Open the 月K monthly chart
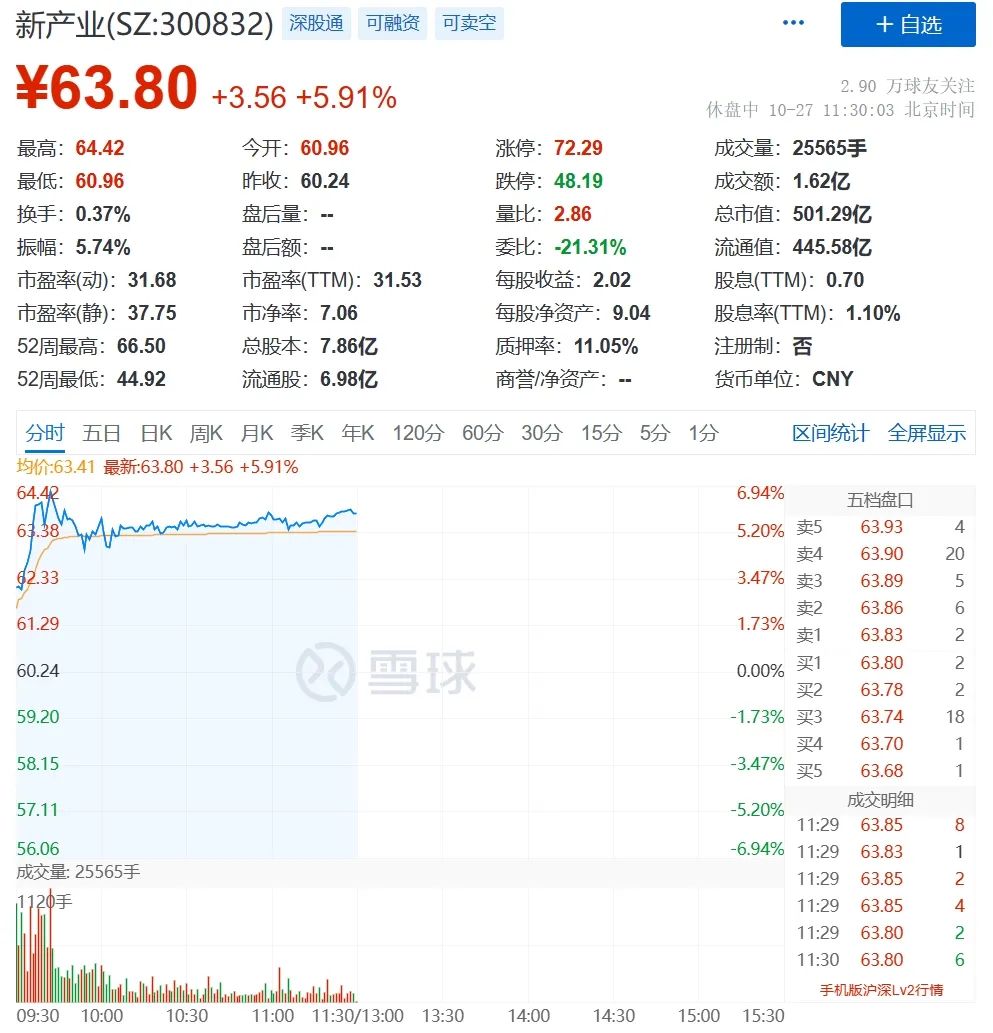This screenshot has height=1033, width=993. (257, 433)
